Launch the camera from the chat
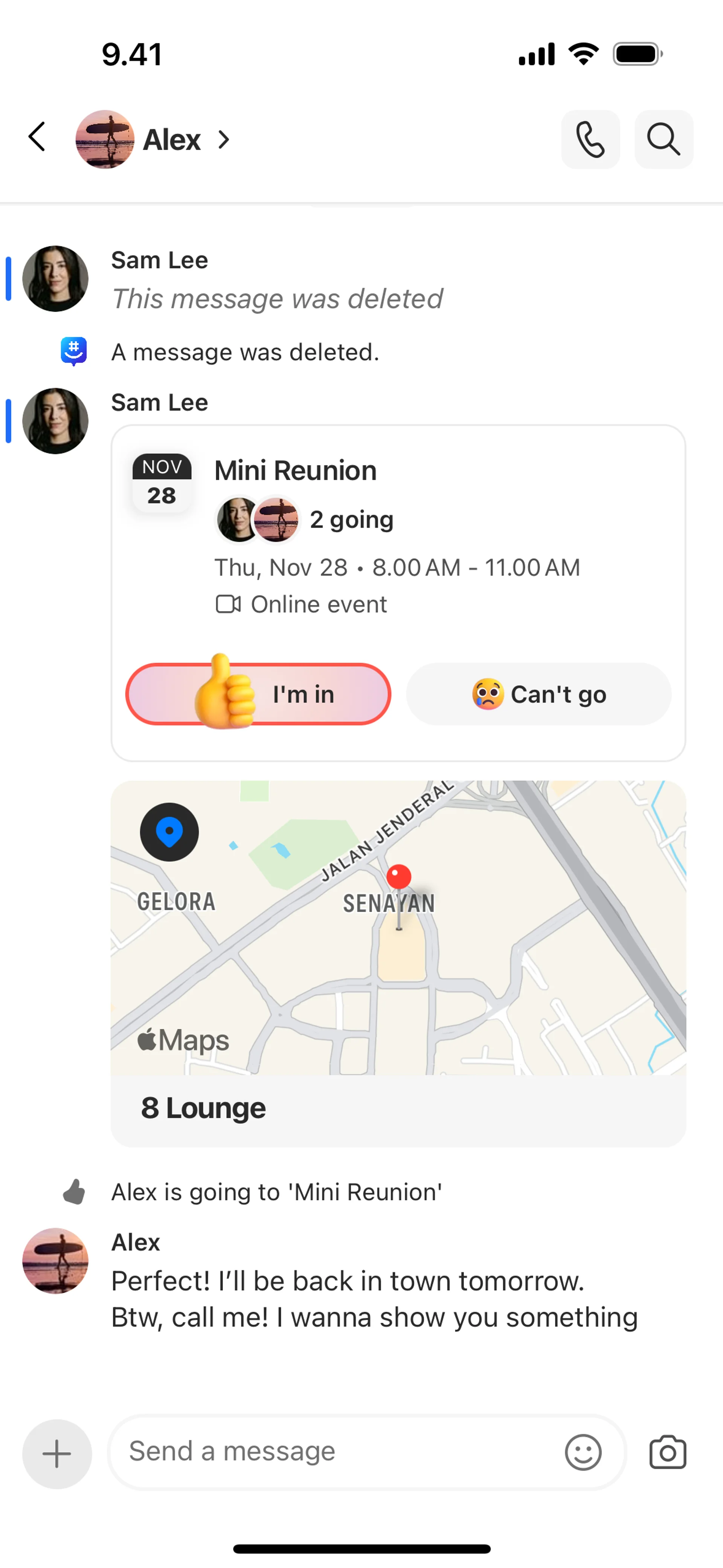 coord(667,1452)
